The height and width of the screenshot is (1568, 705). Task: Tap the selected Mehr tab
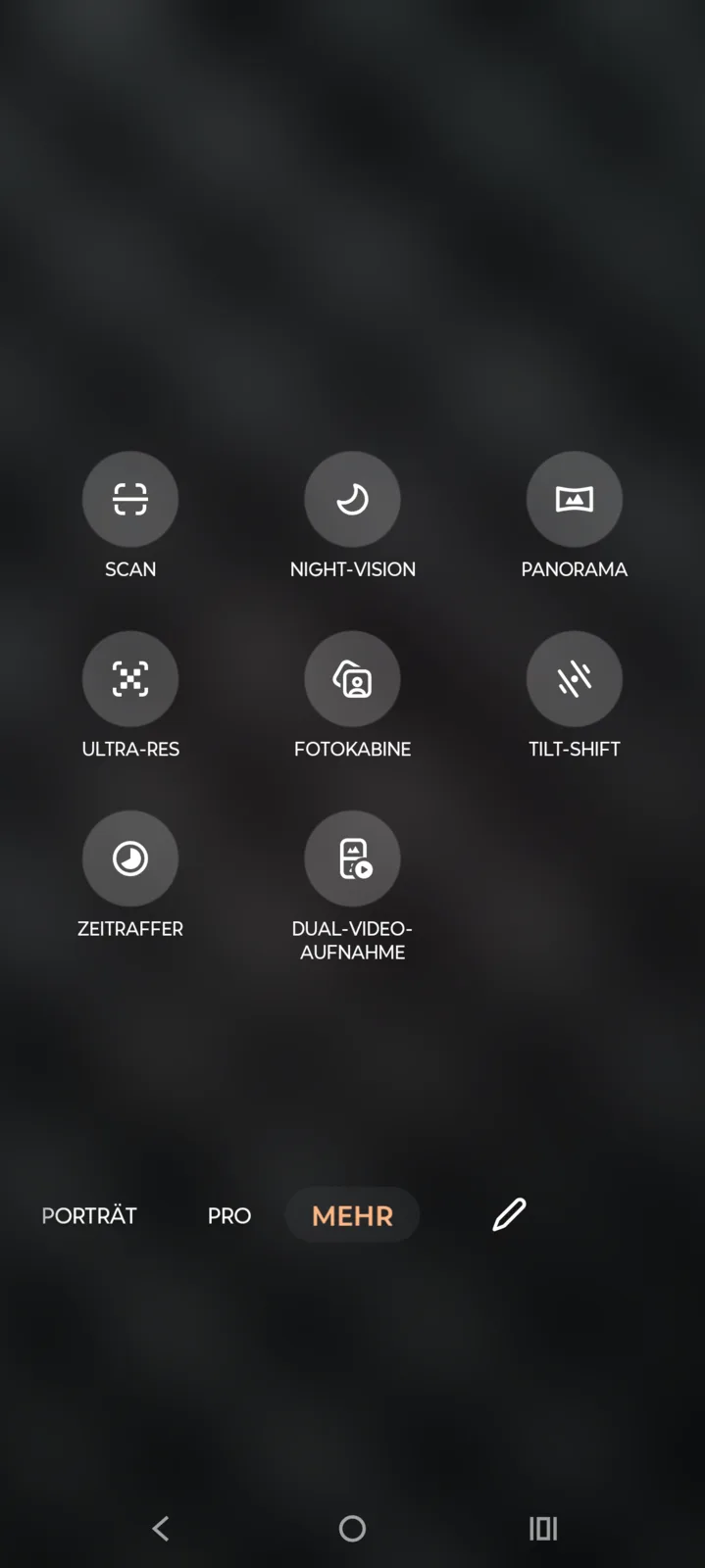point(352,1215)
